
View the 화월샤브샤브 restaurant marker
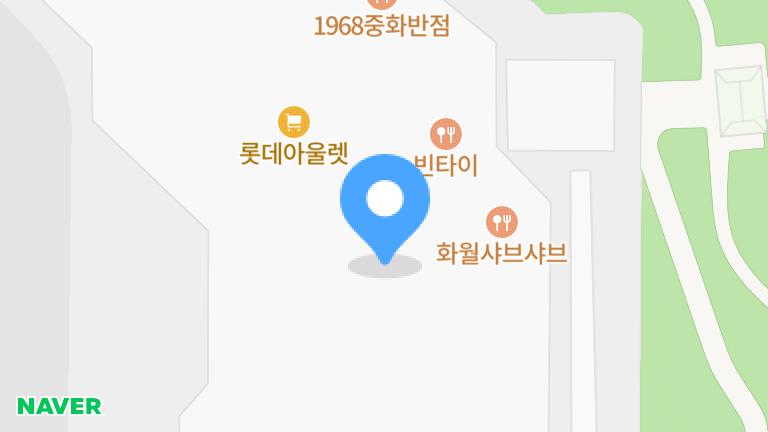tap(501, 221)
